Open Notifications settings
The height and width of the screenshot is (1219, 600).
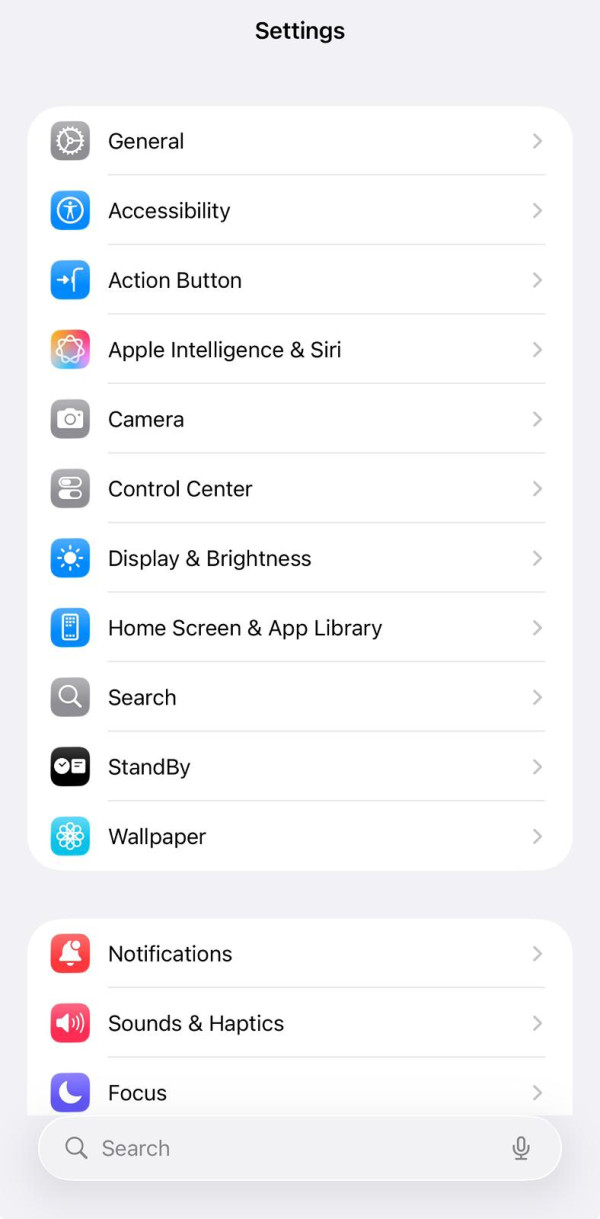[x=300, y=954]
